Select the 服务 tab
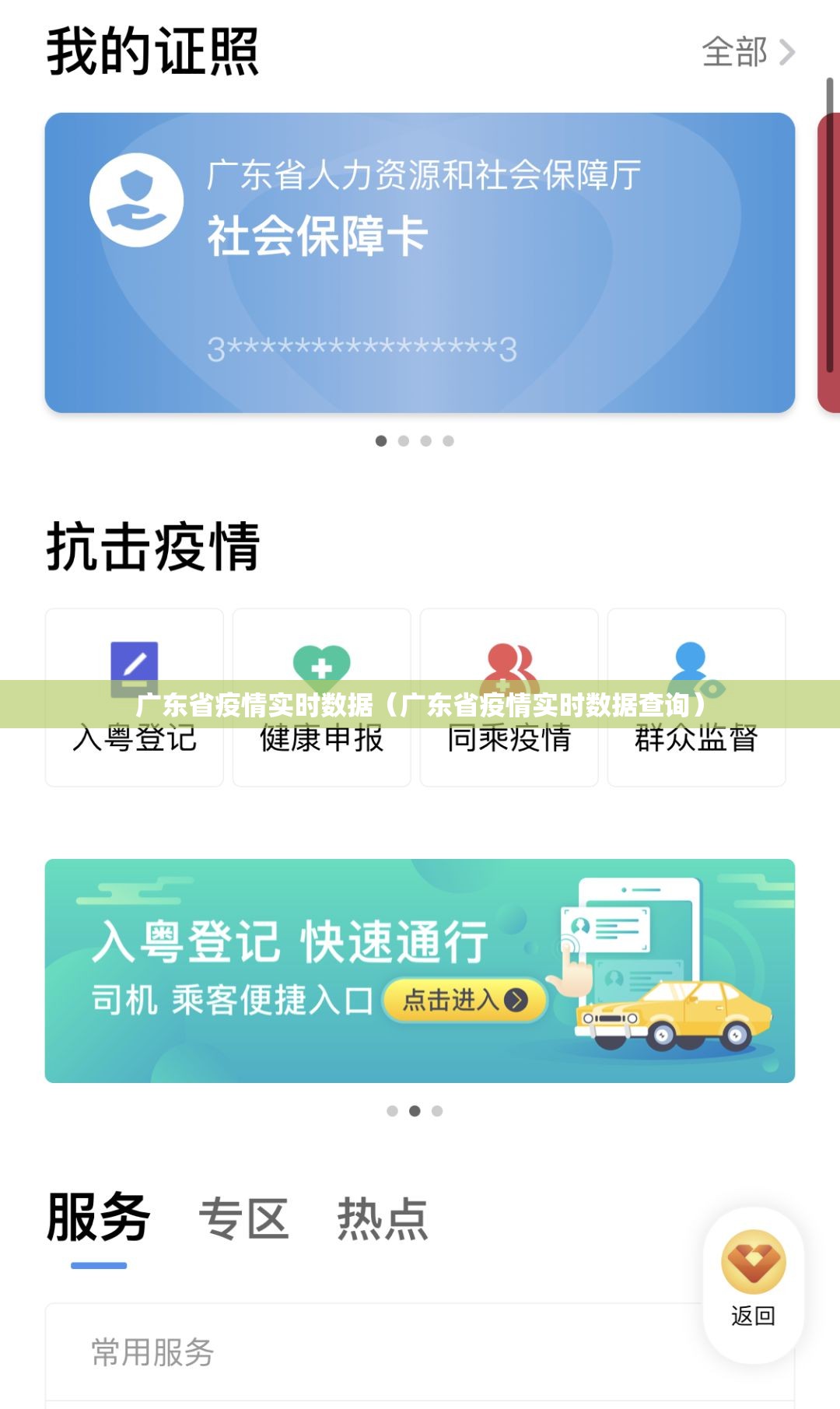Image resolution: width=840 pixels, height=1409 pixels. [x=99, y=1218]
